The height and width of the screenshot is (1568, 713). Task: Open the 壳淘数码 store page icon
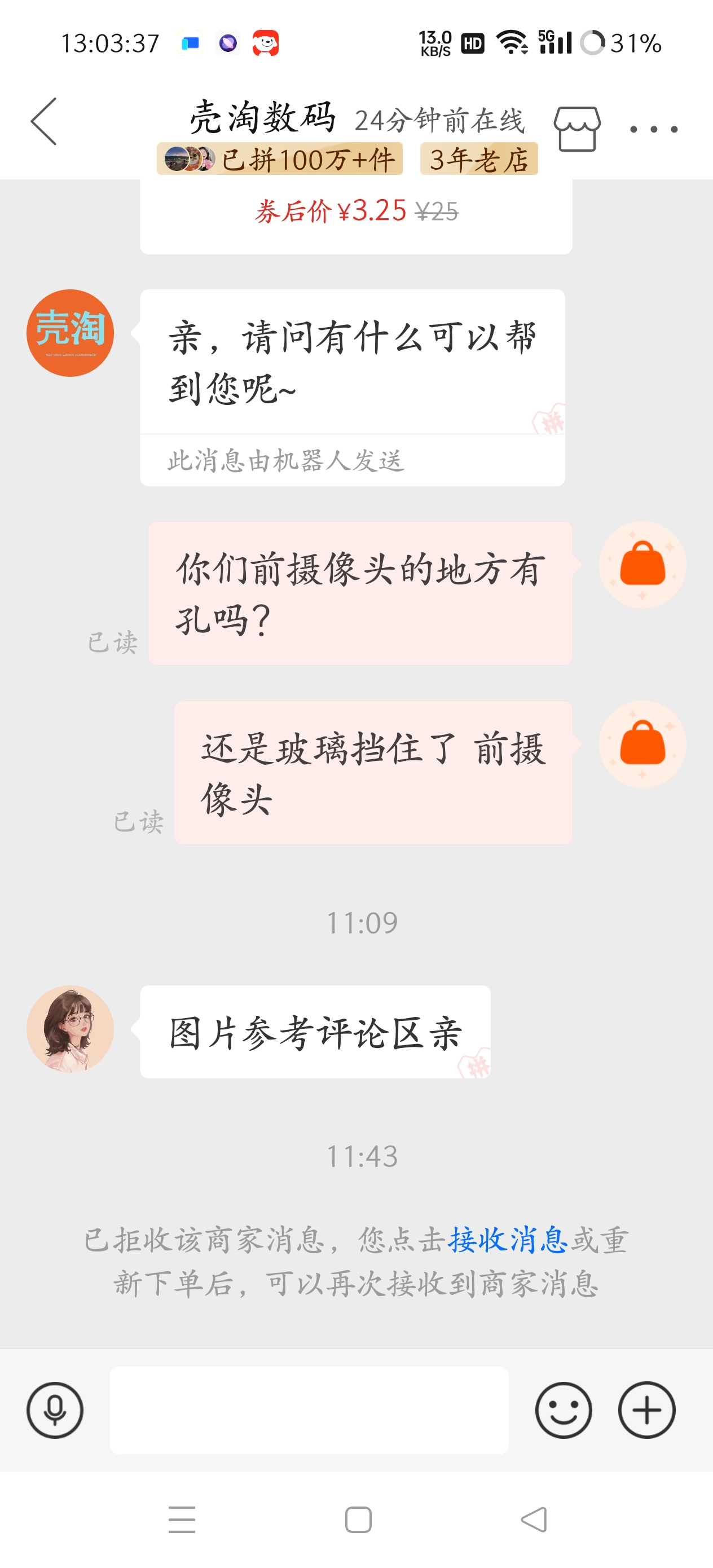click(x=576, y=129)
